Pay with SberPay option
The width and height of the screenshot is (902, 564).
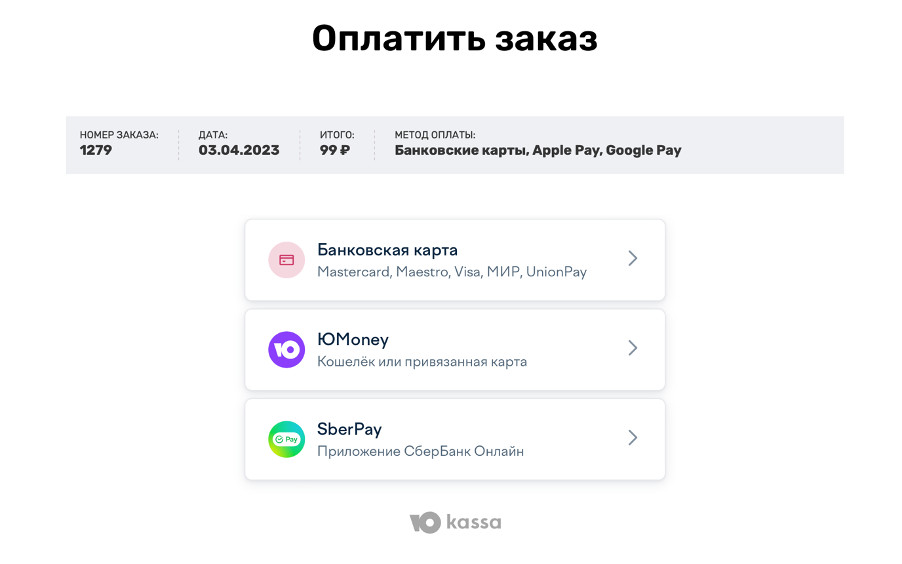[454, 439]
